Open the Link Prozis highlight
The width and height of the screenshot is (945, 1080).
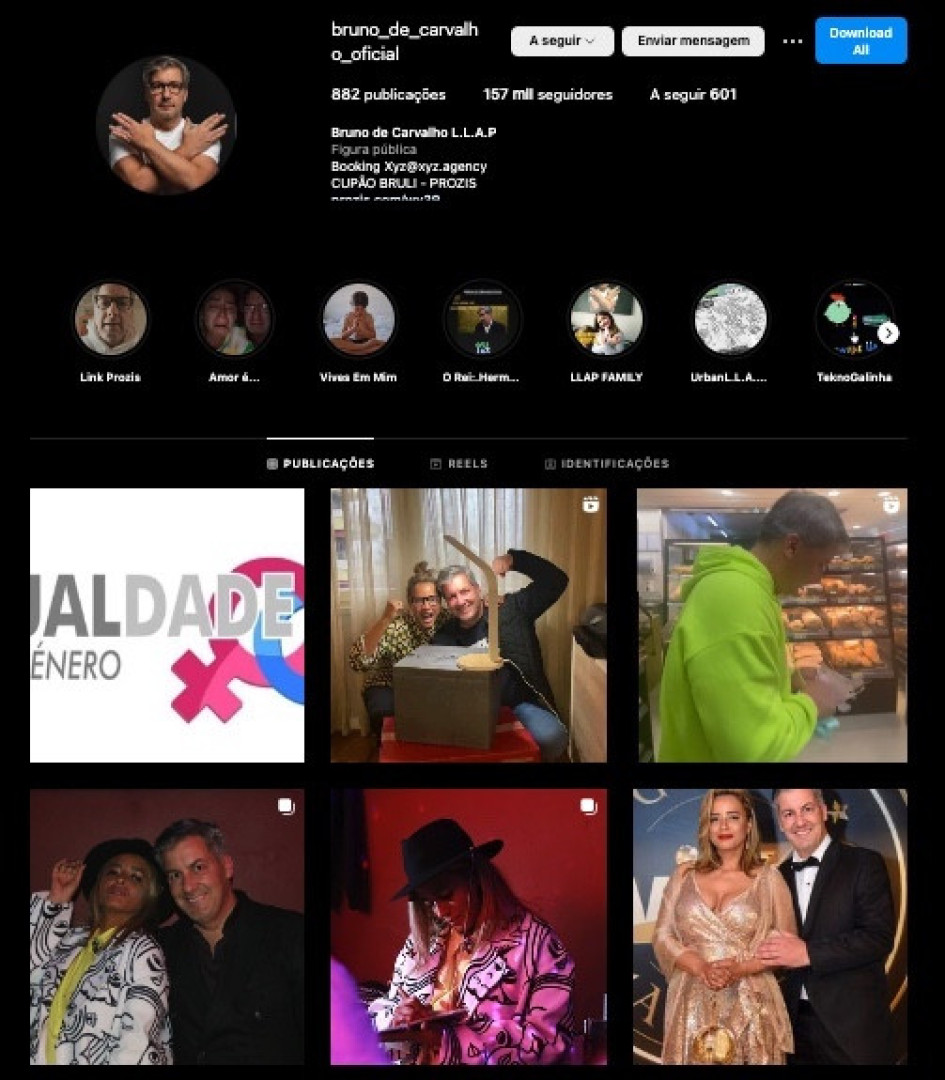[111, 320]
